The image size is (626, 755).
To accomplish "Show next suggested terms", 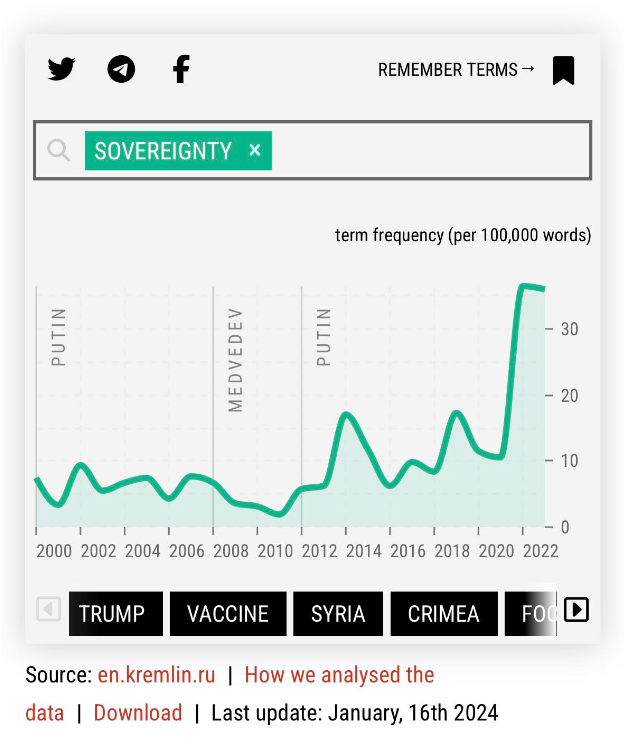I will [x=576, y=609].
